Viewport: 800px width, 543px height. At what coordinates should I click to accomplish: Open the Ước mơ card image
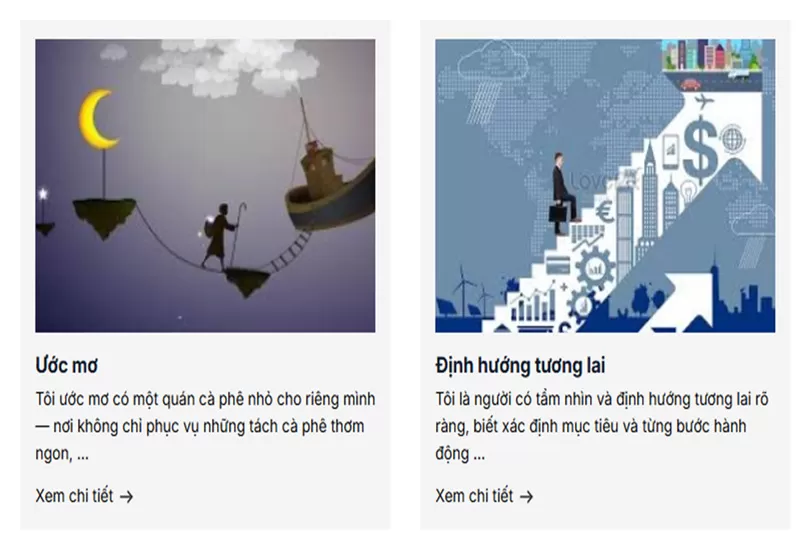coord(205,186)
